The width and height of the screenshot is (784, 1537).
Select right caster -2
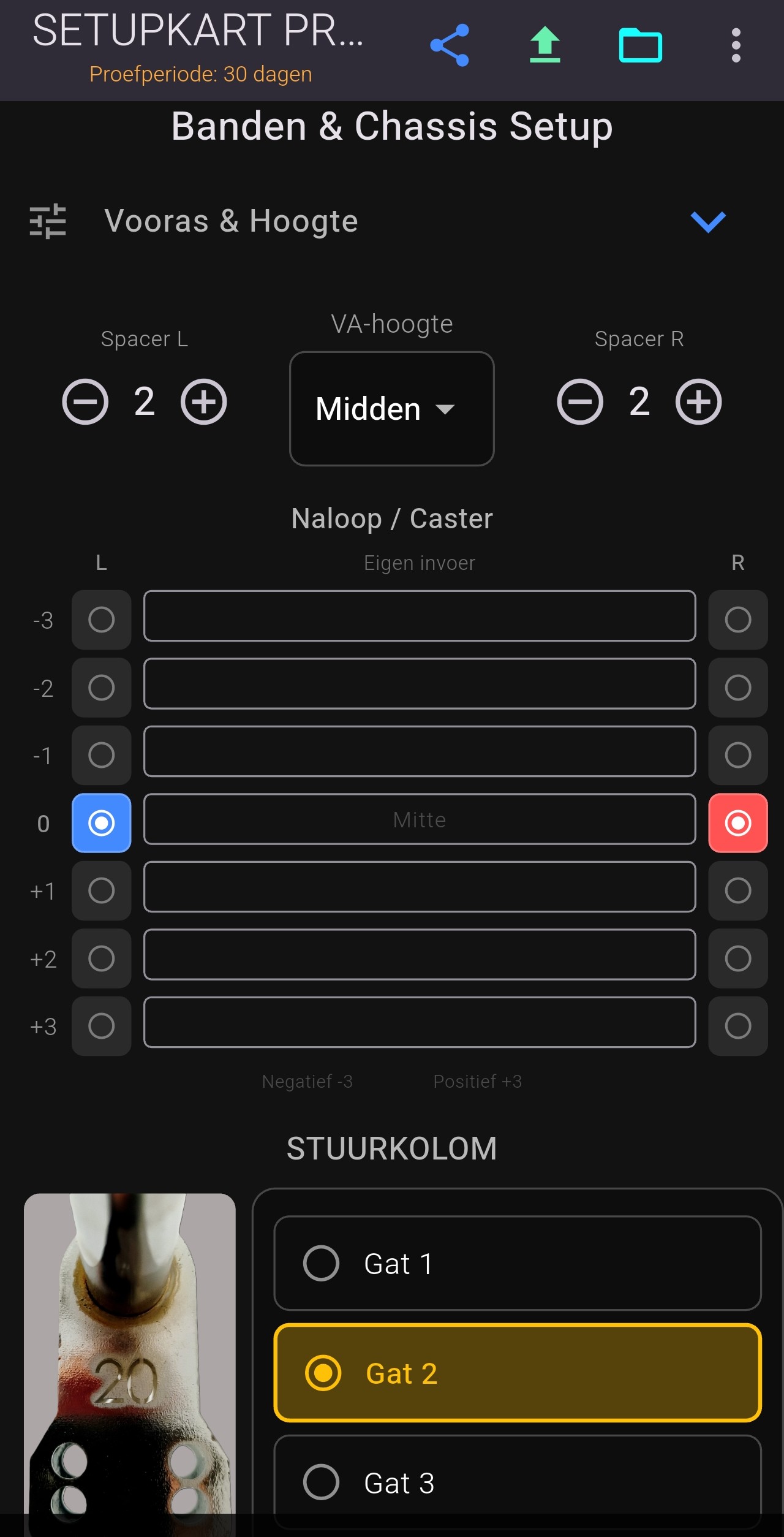[737, 688]
